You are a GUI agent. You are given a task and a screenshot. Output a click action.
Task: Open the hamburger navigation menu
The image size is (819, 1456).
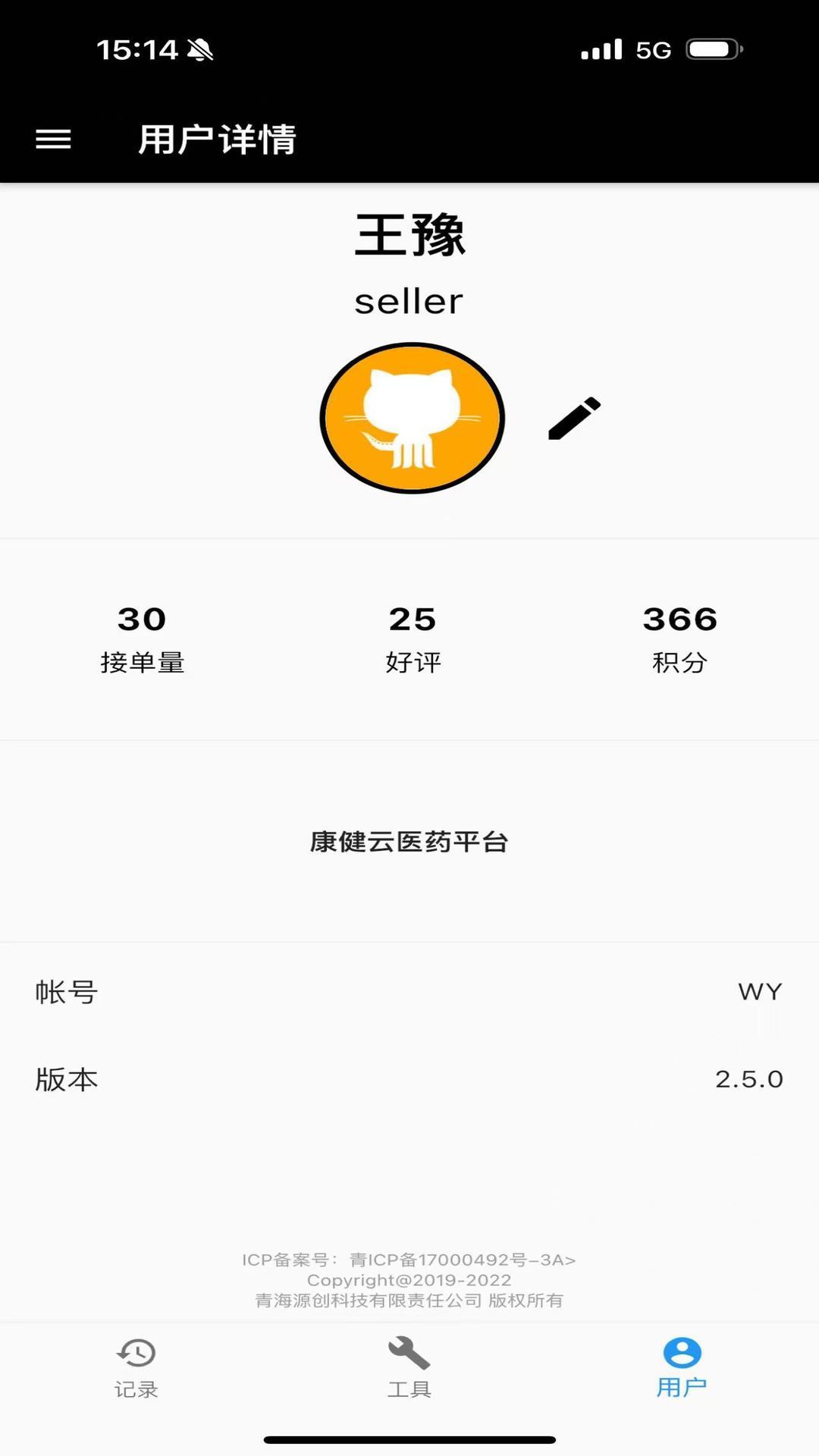tap(52, 140)
